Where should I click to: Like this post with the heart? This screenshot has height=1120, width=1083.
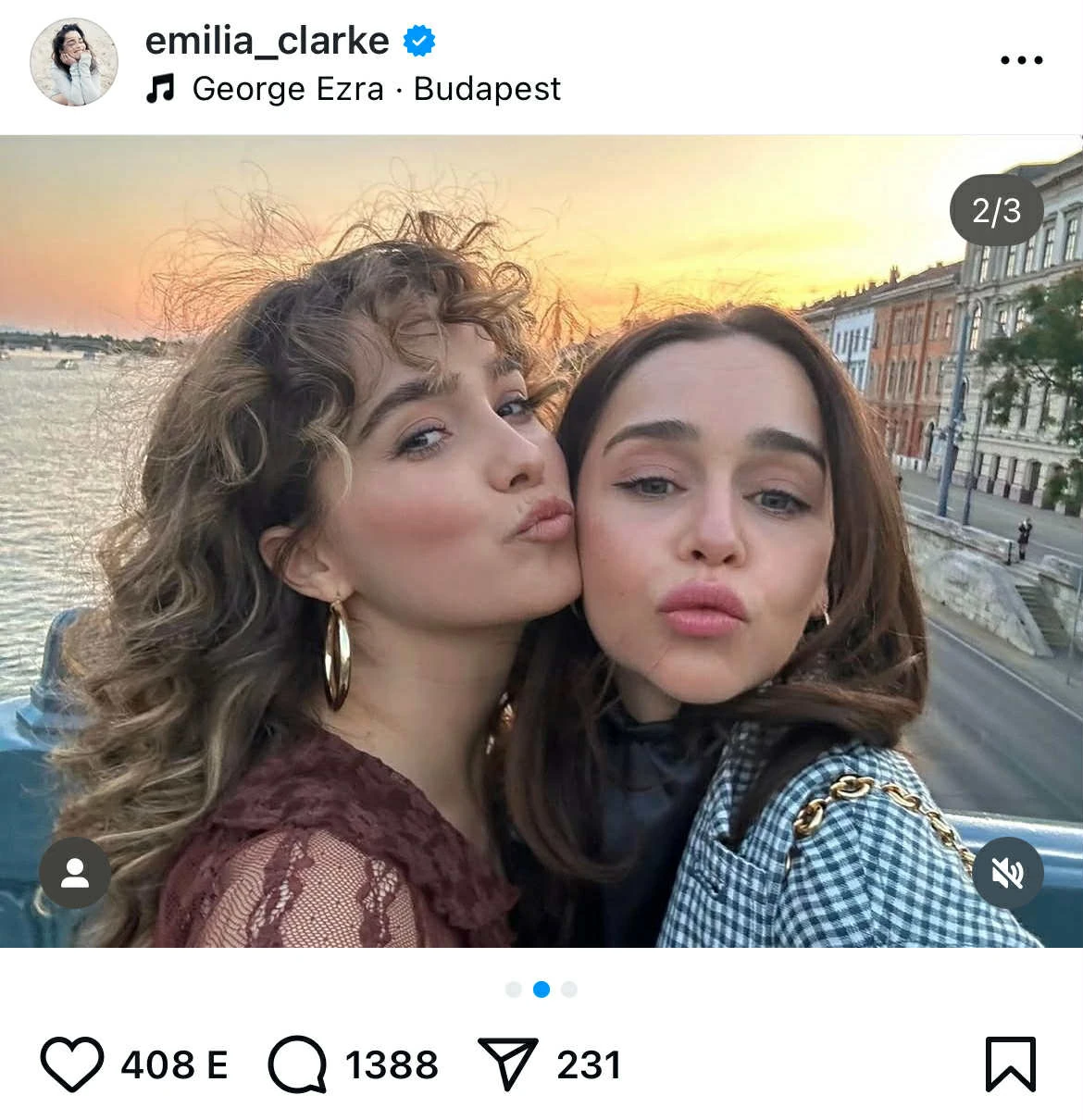(72, 1064)
